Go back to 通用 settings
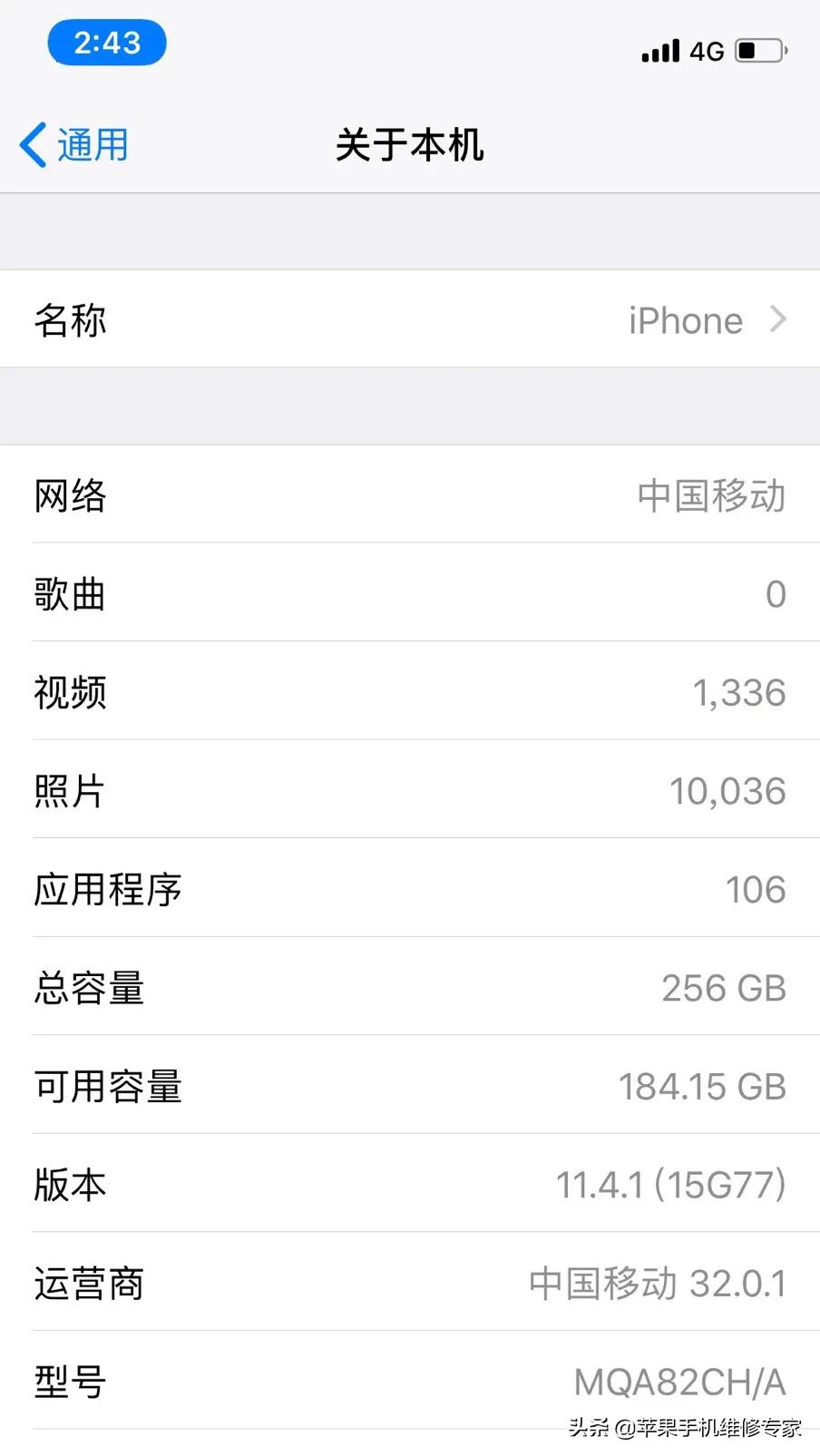820x1456 pixels. [x=74, y=145]
